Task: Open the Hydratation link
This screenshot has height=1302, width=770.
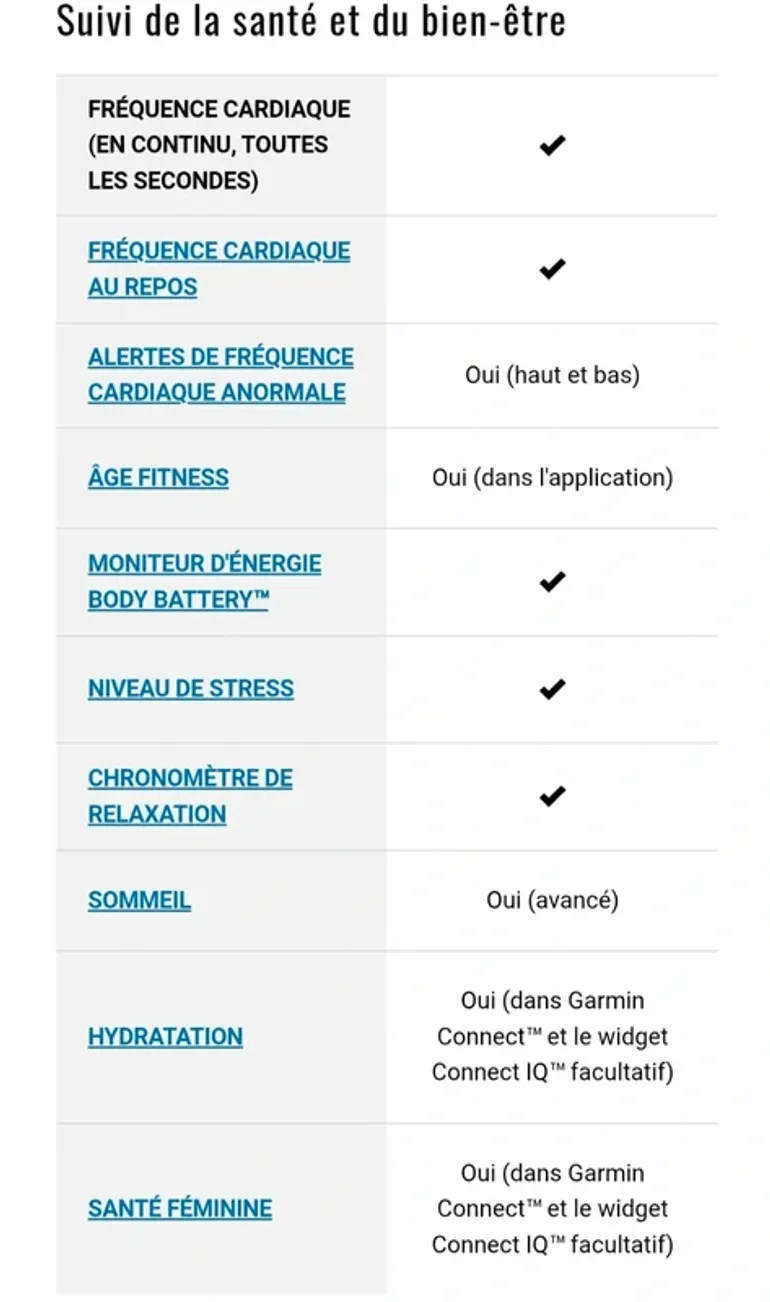Action: [165, 1036]
